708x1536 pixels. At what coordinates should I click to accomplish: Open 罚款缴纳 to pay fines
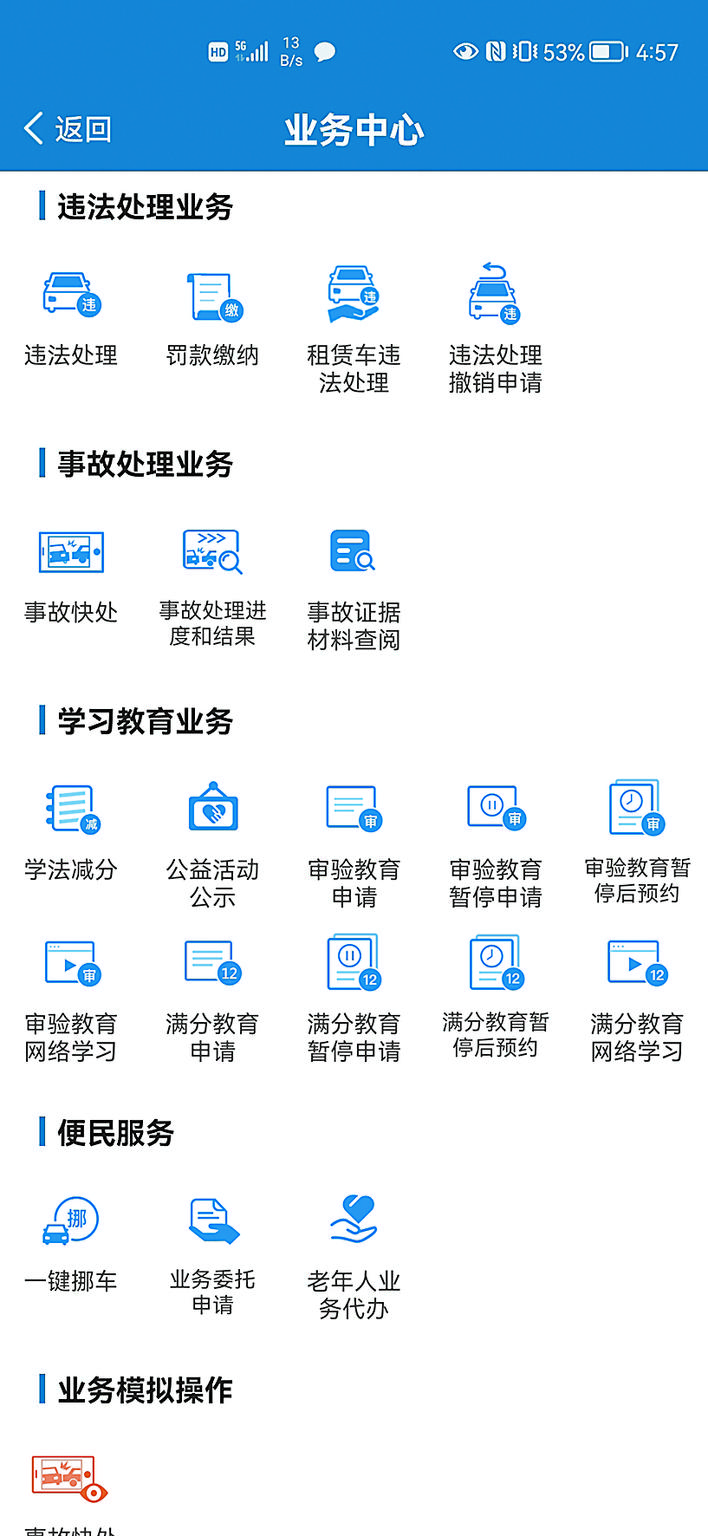point(212,315)
